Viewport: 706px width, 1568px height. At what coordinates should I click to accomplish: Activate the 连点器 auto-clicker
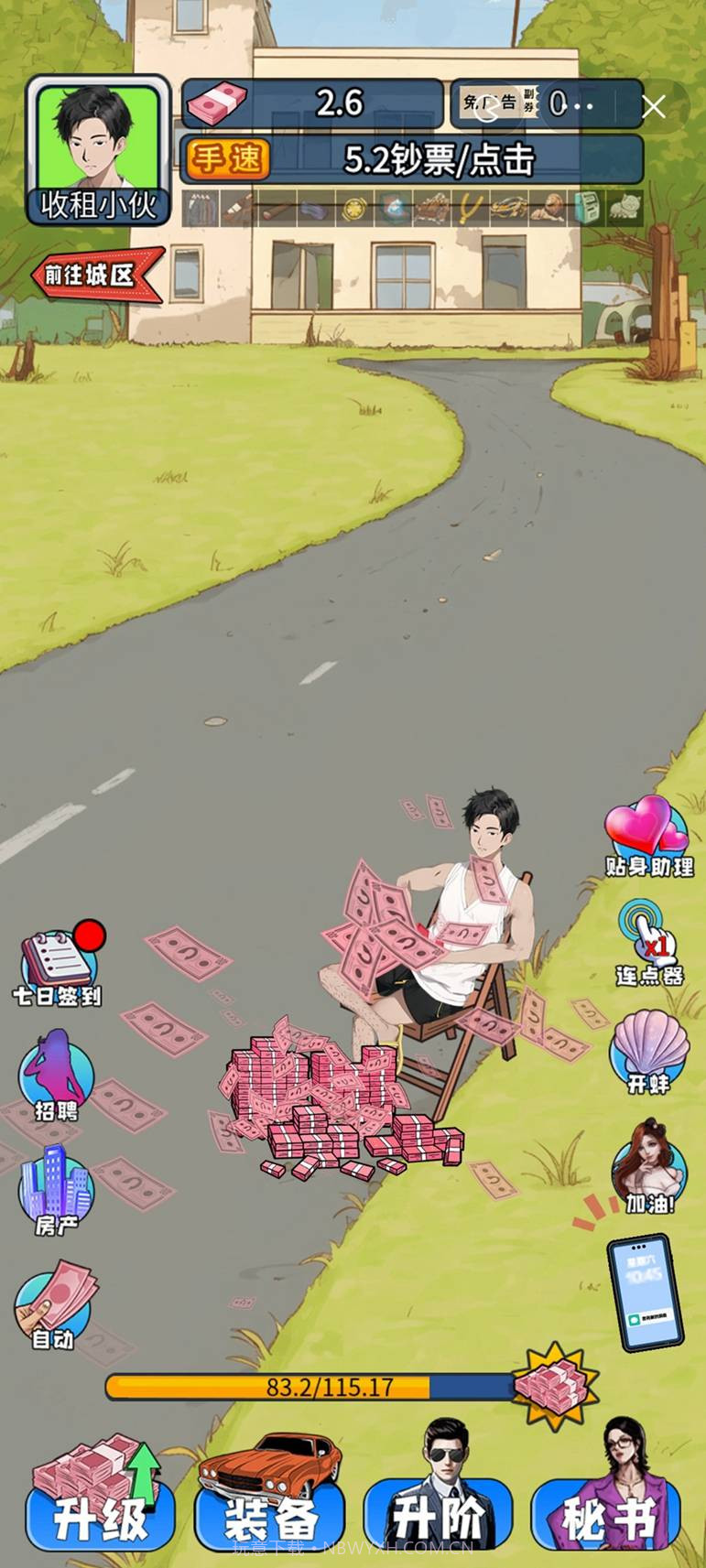[x=648, y=943]
